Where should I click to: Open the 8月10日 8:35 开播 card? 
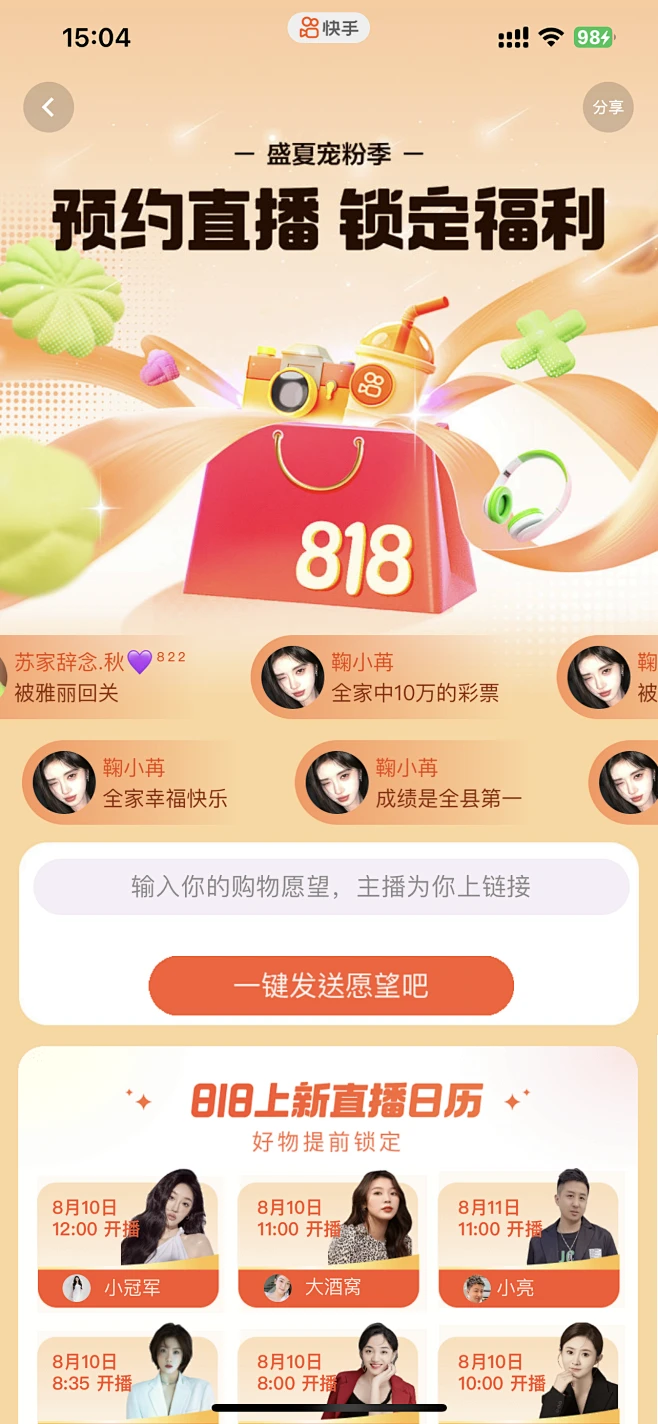[x=128, y=1375]
